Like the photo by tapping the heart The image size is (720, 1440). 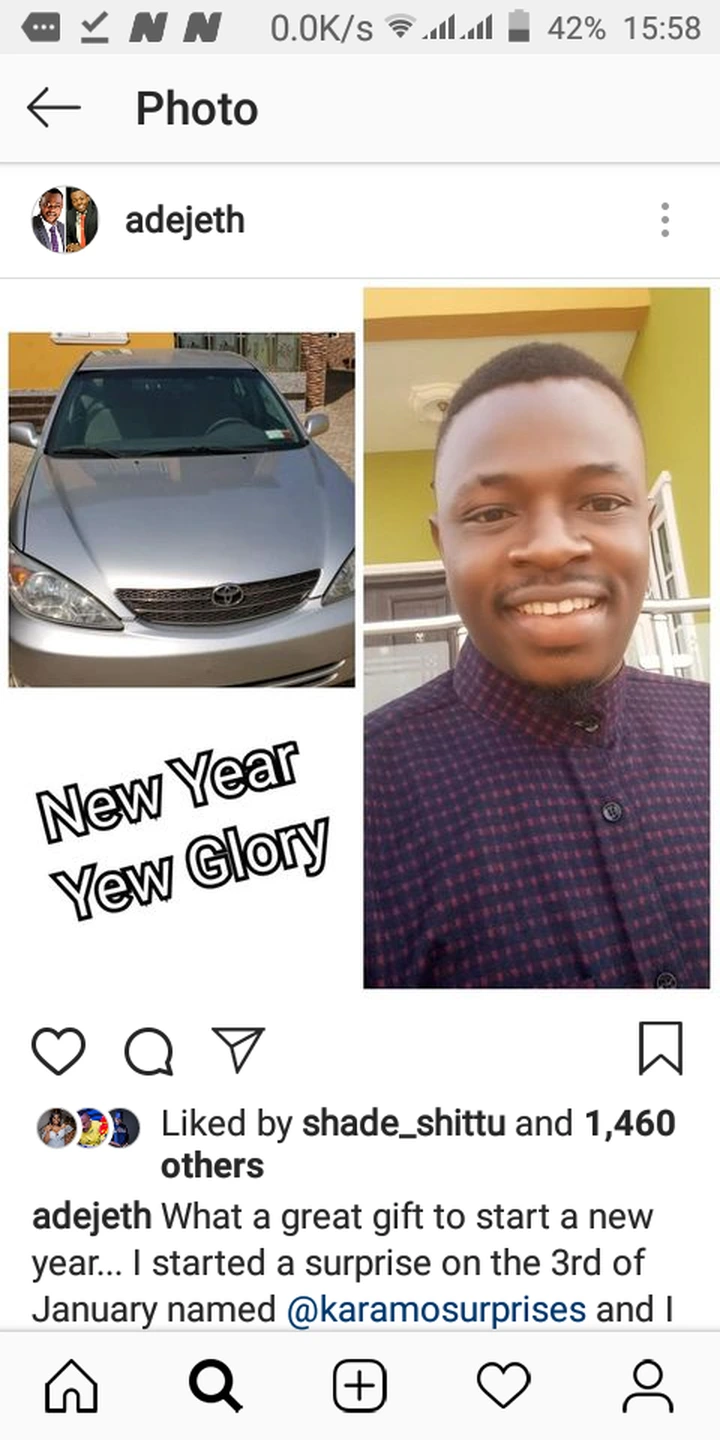(58, 1050)
